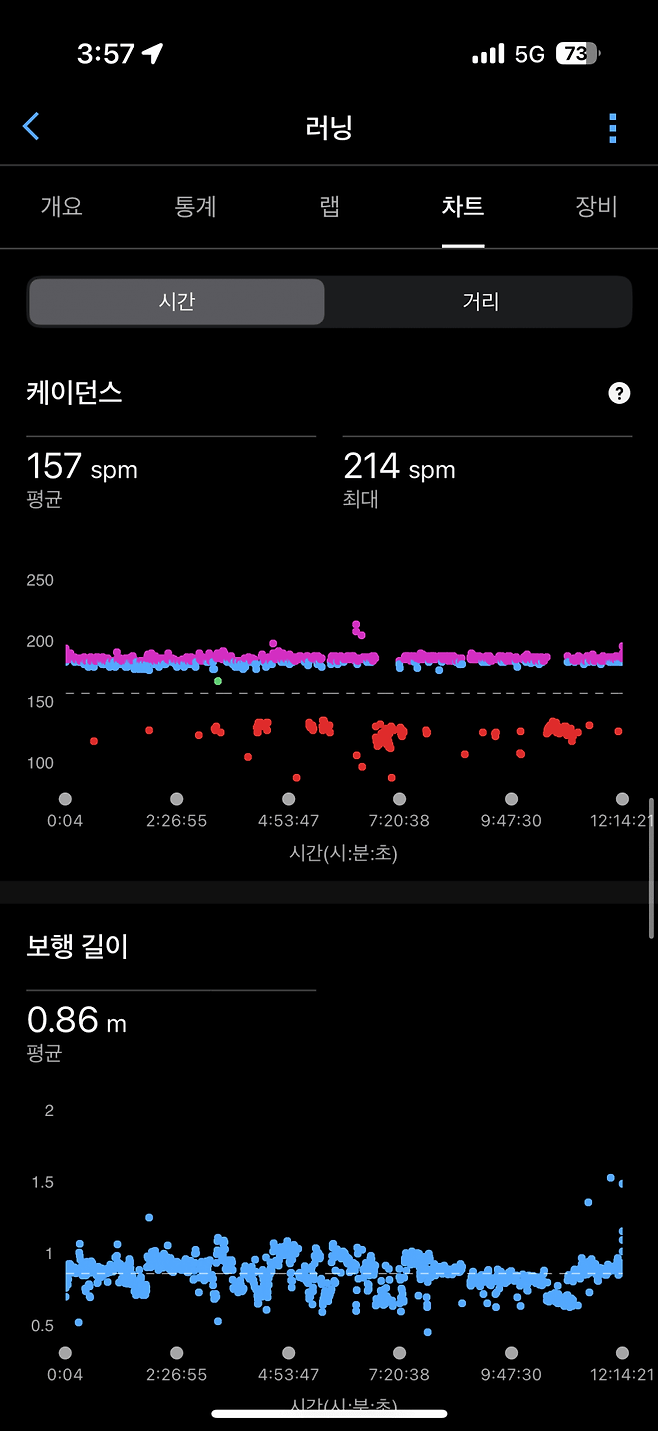Viewport: 658px width, 1431px height.
Task: Switch charts to 거리 view
Action: (480, 302)
